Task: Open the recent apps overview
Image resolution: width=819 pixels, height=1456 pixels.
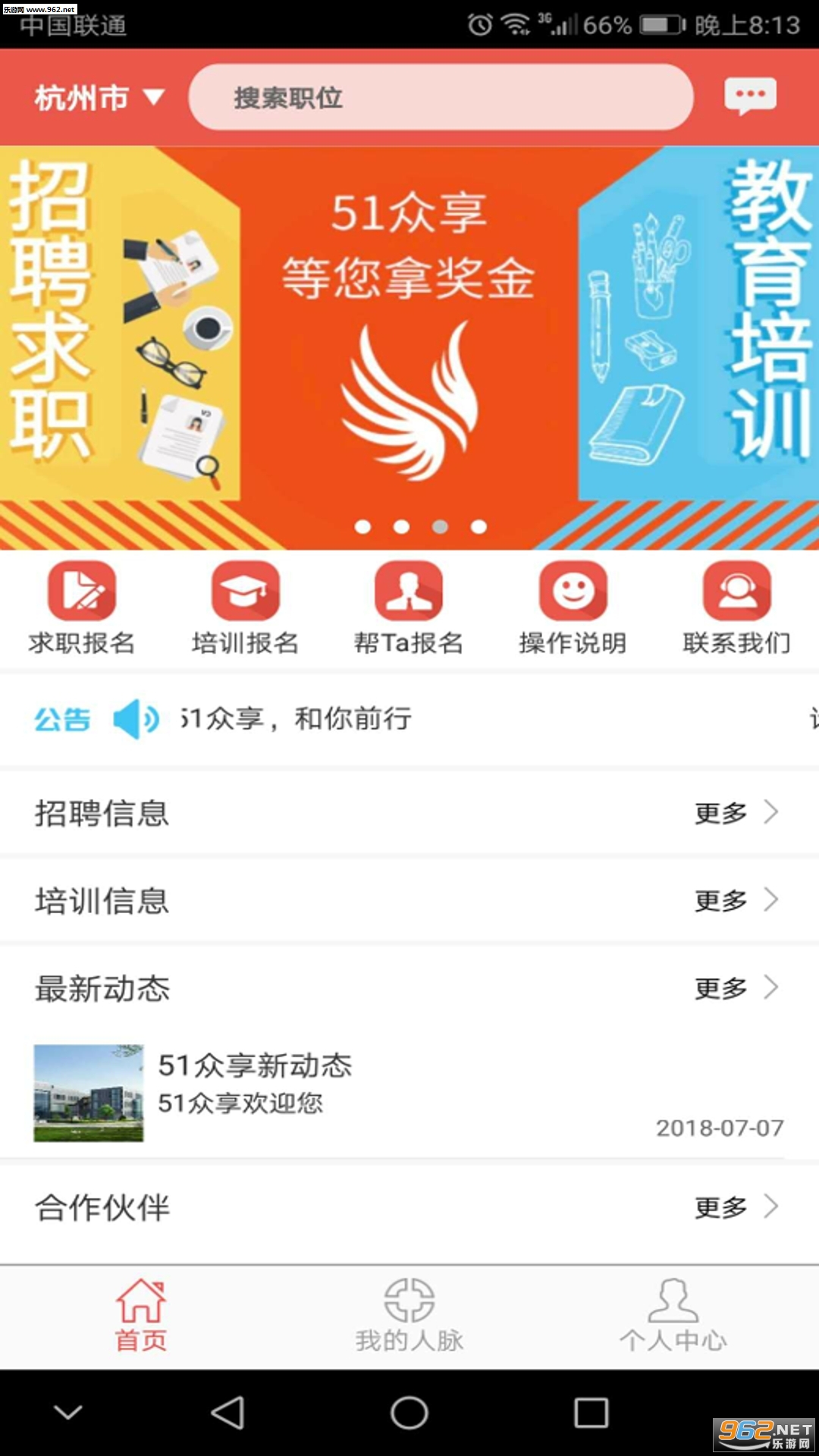Action: click(x=591, y=1413)
